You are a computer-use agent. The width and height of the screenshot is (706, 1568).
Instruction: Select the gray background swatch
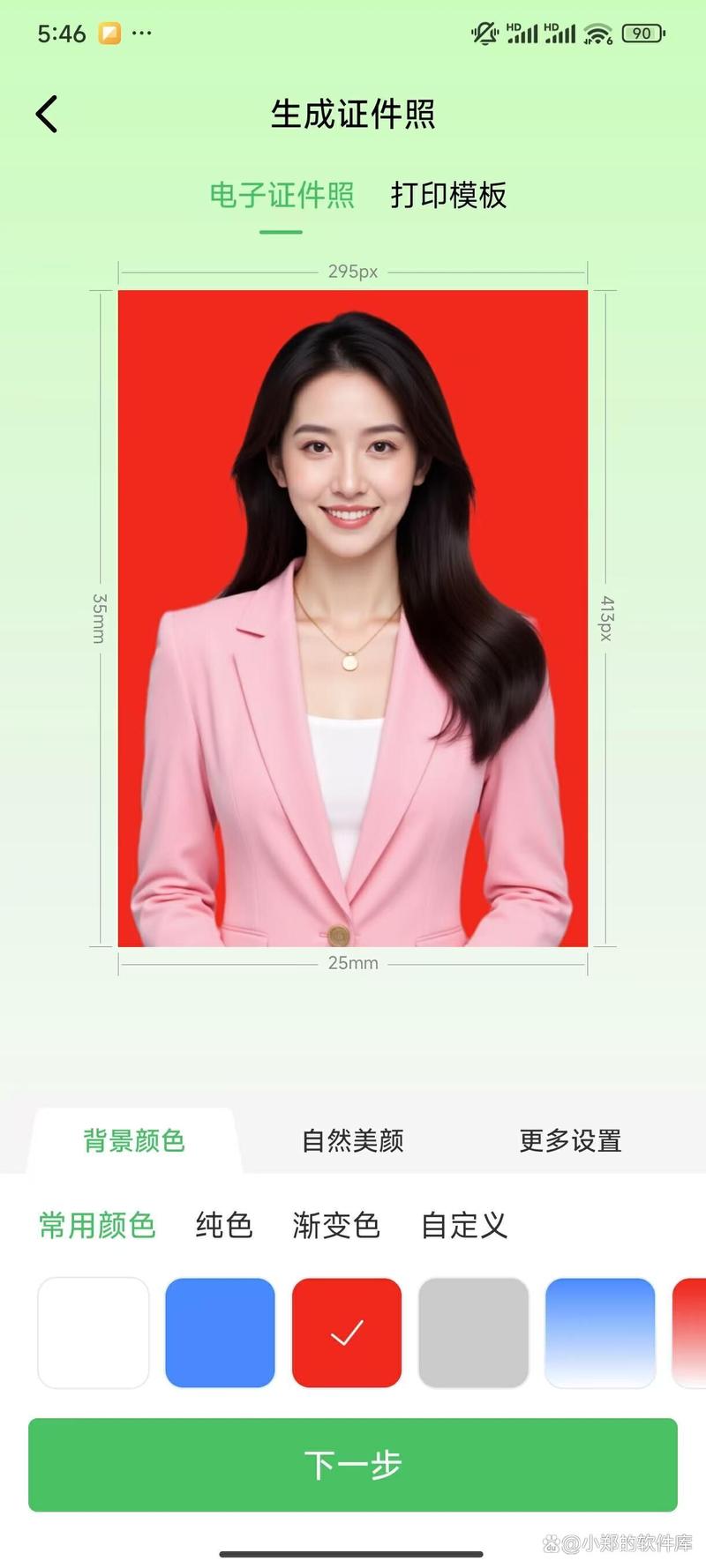[x=474, y=1332]
